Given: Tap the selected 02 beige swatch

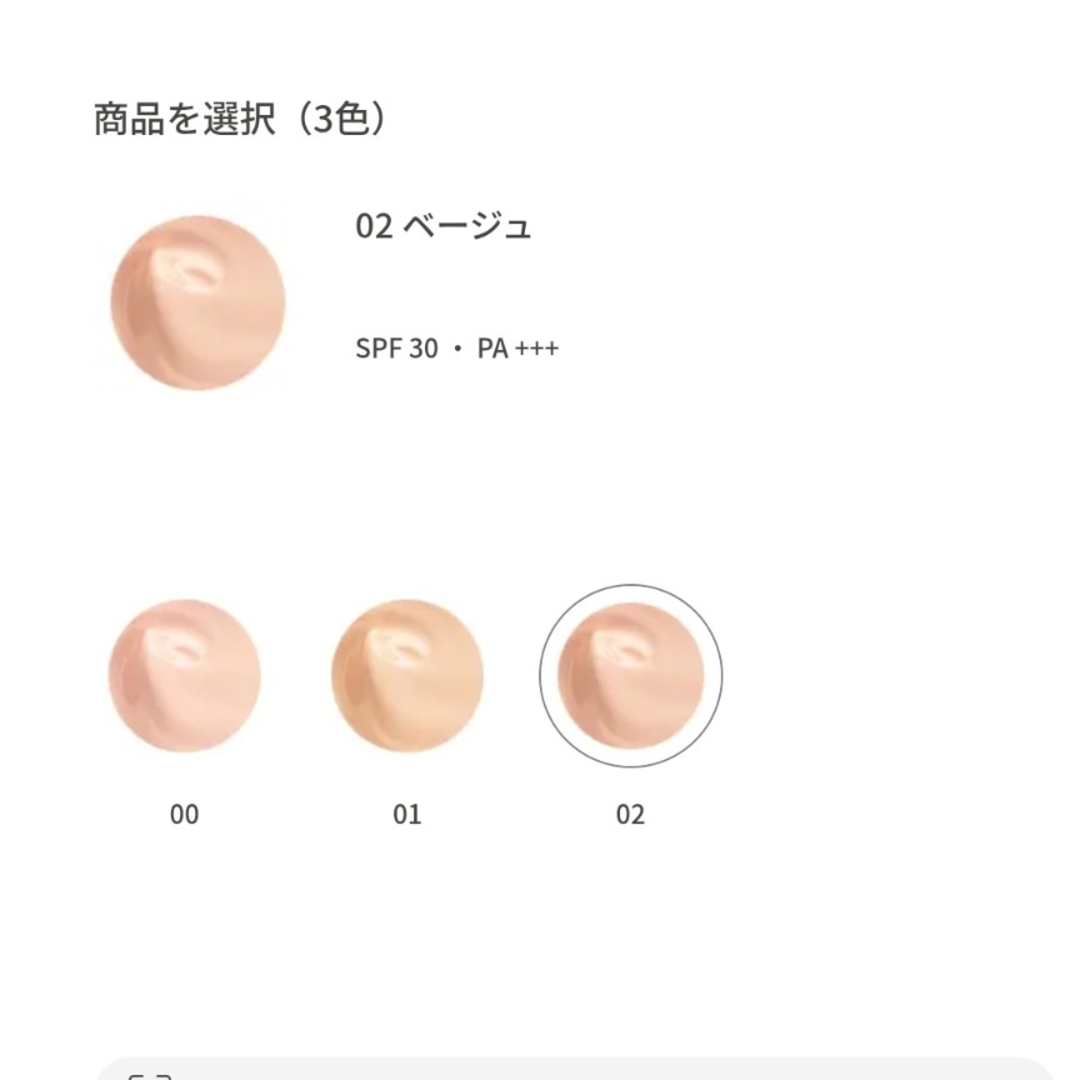Looking at the screenshot, I should click(x=631, y=676).
